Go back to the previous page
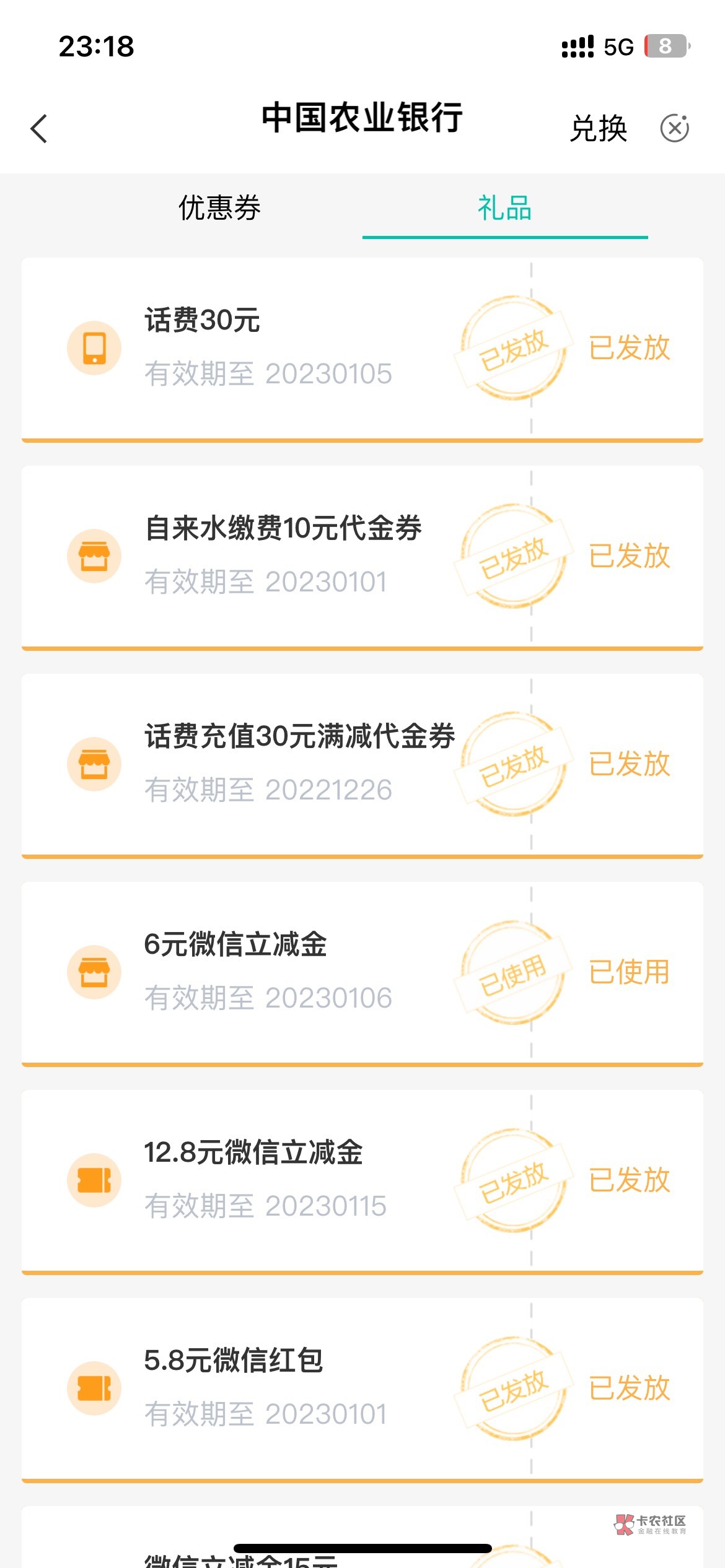The height and width of the screenshot is (1568, 725). point(39,129)
